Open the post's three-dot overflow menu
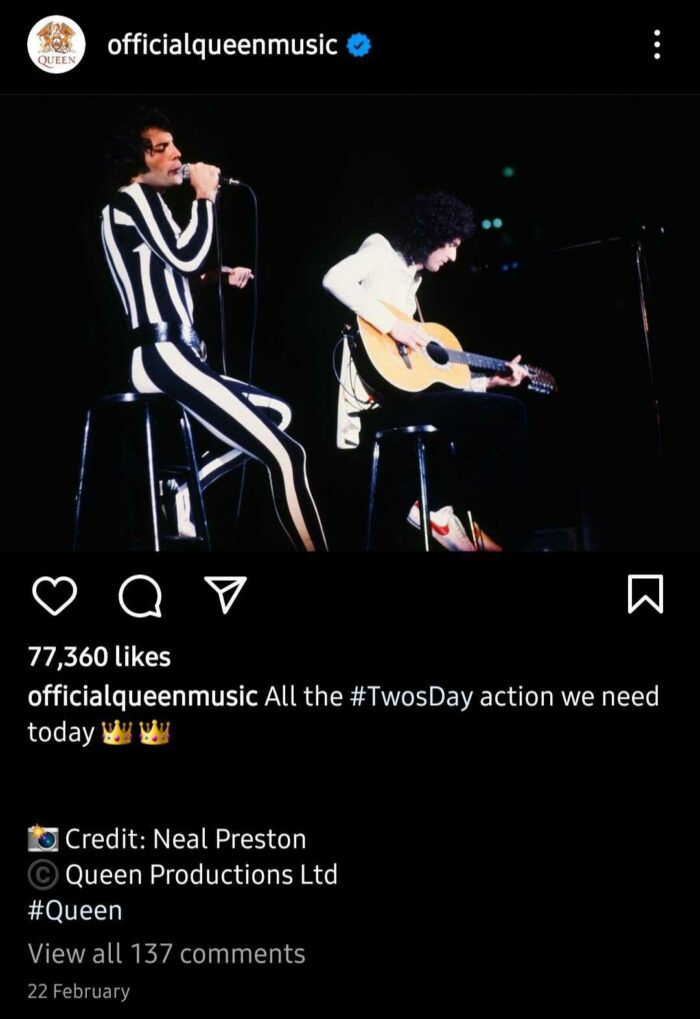The width and height of the screenshot is (700, 1019). pos(656,45)
